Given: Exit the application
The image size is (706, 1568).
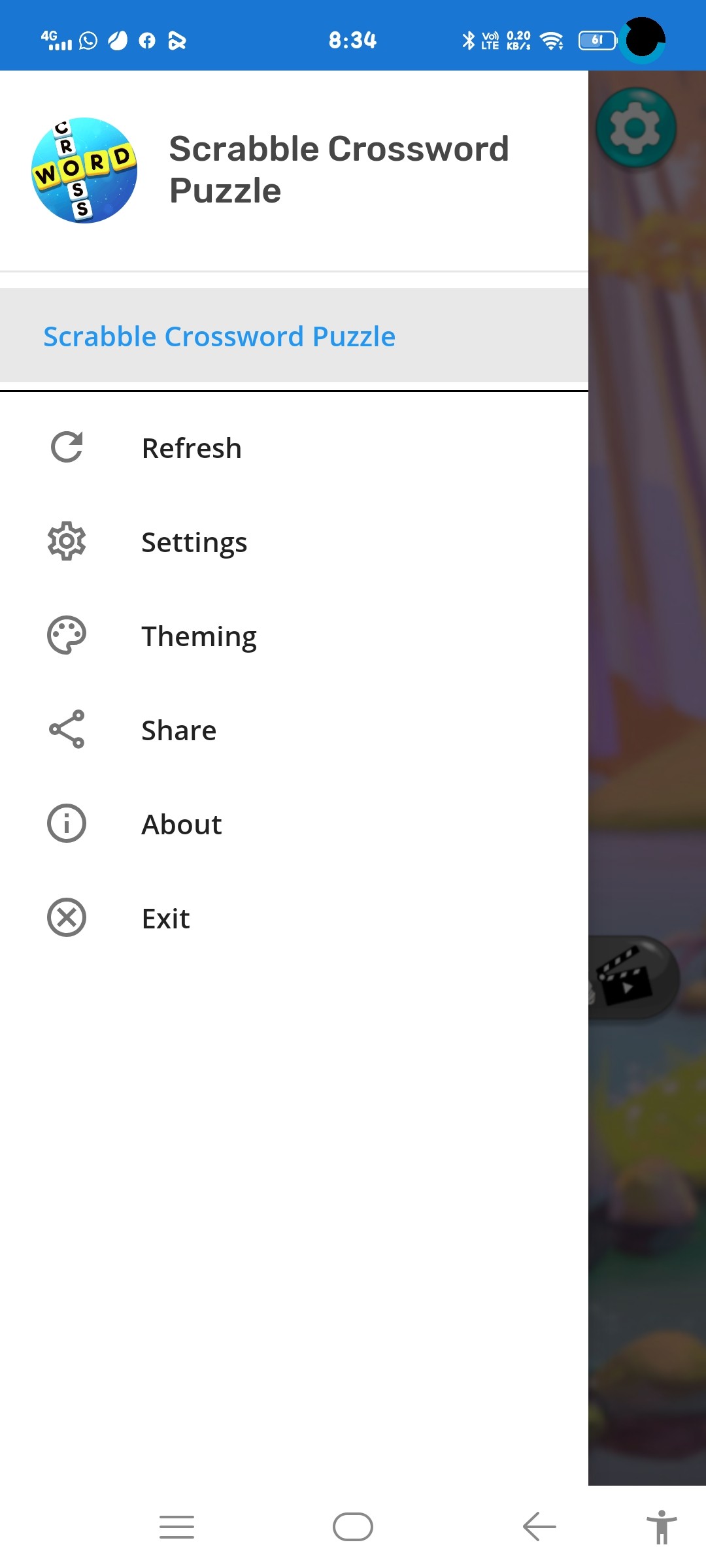Looking at the screenshot, I should click(x=165, y=919).
